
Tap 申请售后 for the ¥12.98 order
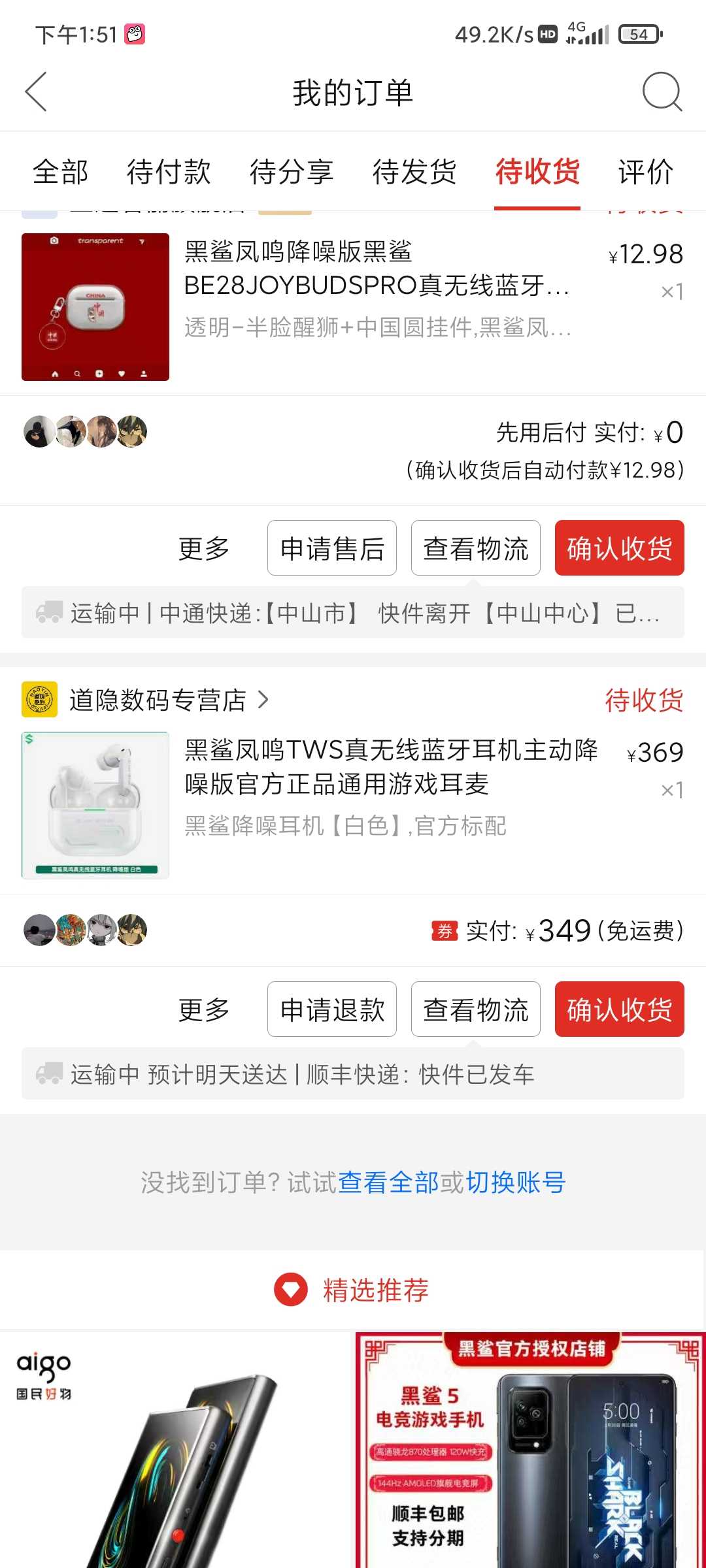332,548
